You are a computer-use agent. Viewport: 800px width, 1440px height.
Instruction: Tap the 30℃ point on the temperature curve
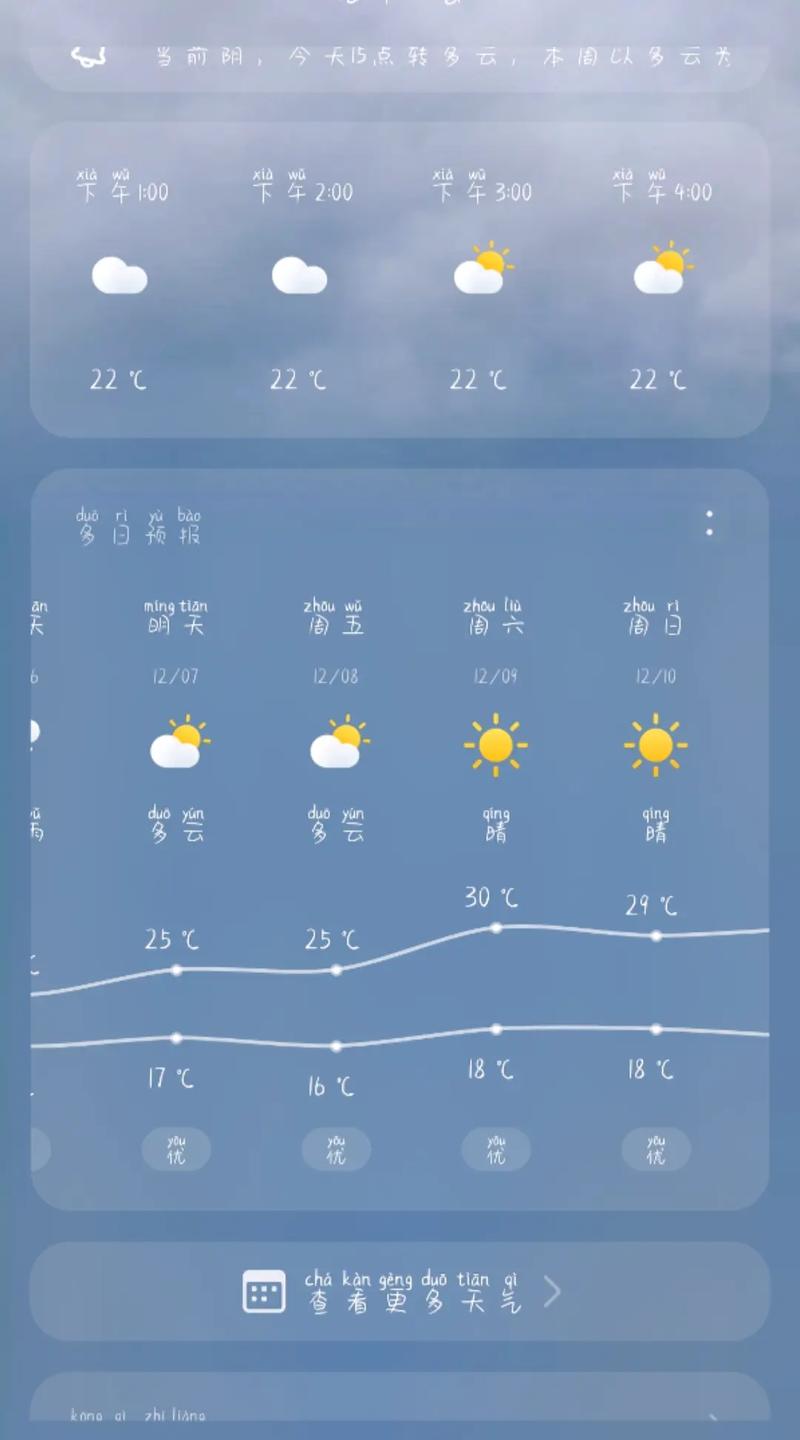click(x=496, y=928)
